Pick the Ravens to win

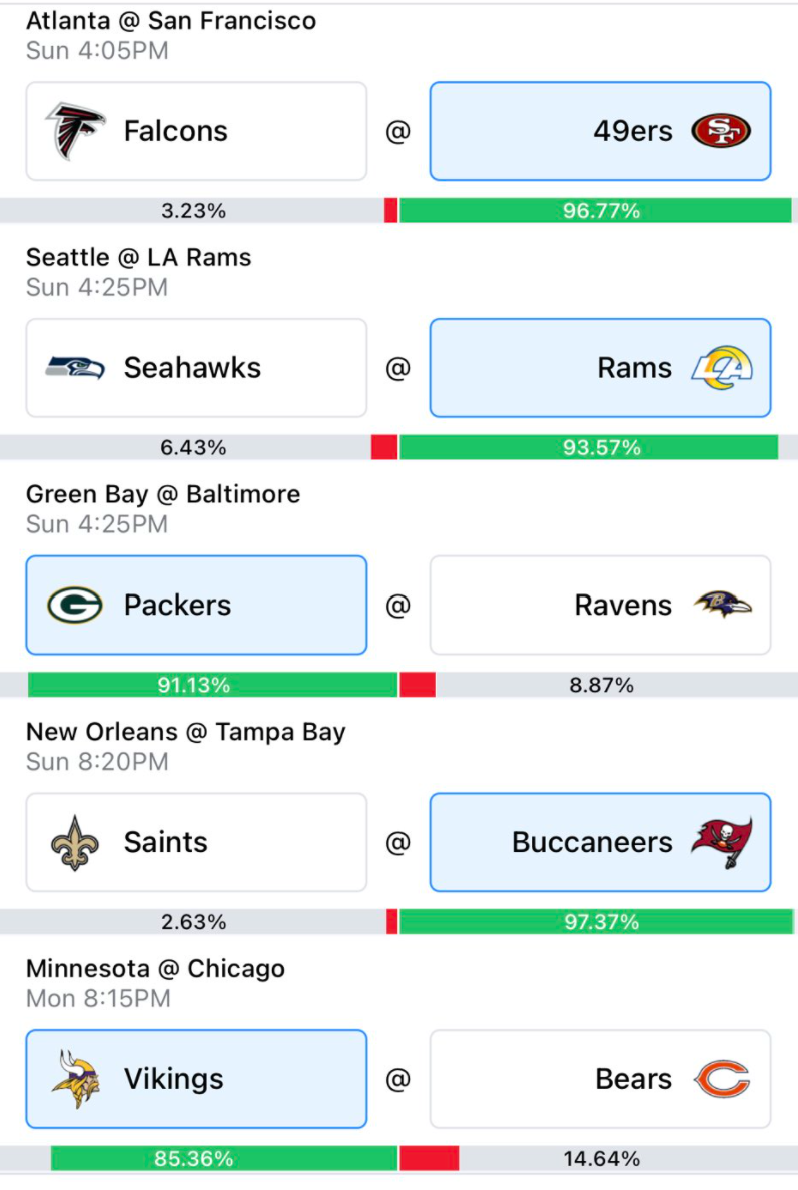[601, 605]
